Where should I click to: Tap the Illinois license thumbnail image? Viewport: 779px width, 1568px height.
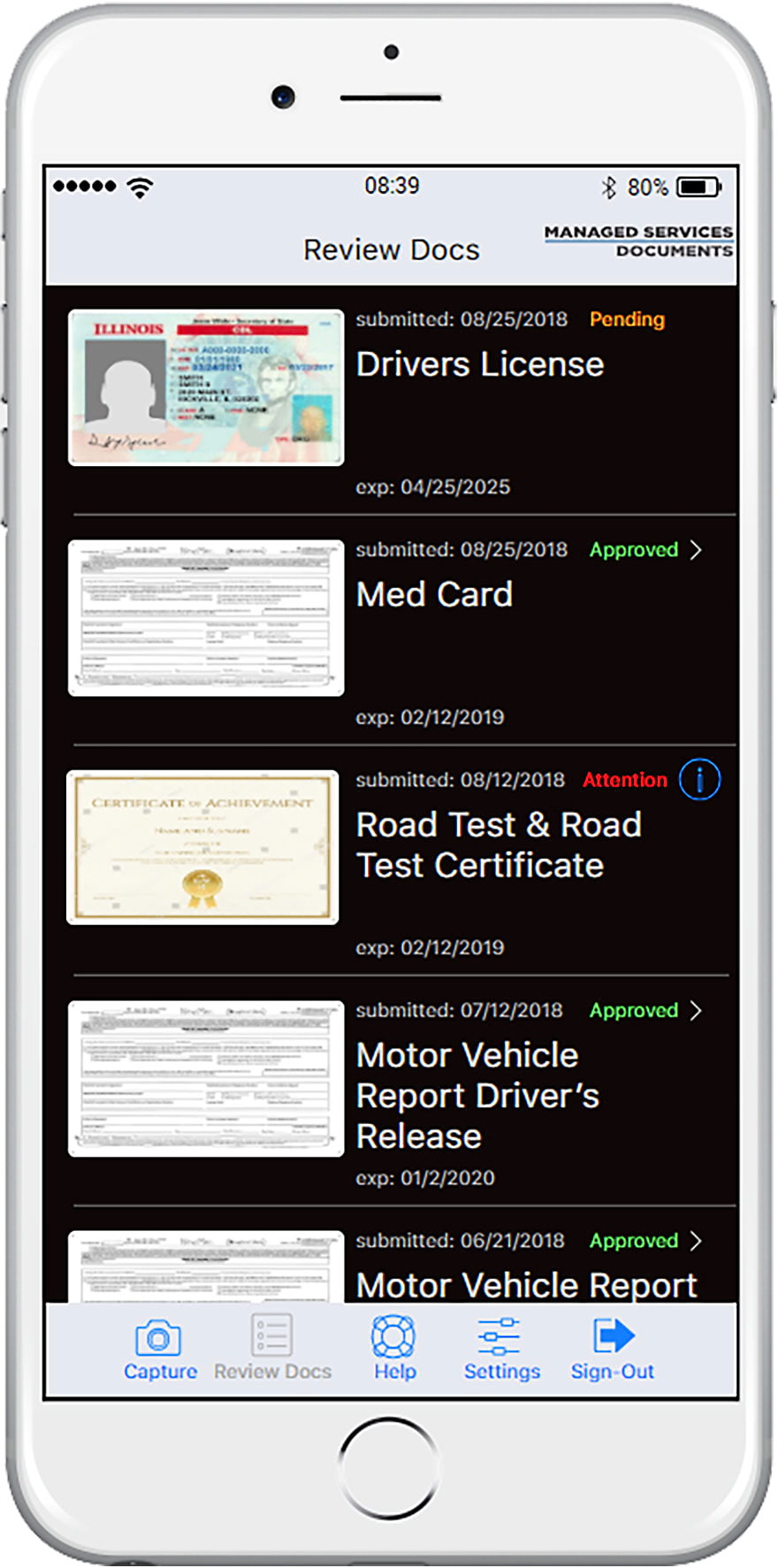click(x=206, y=387)
